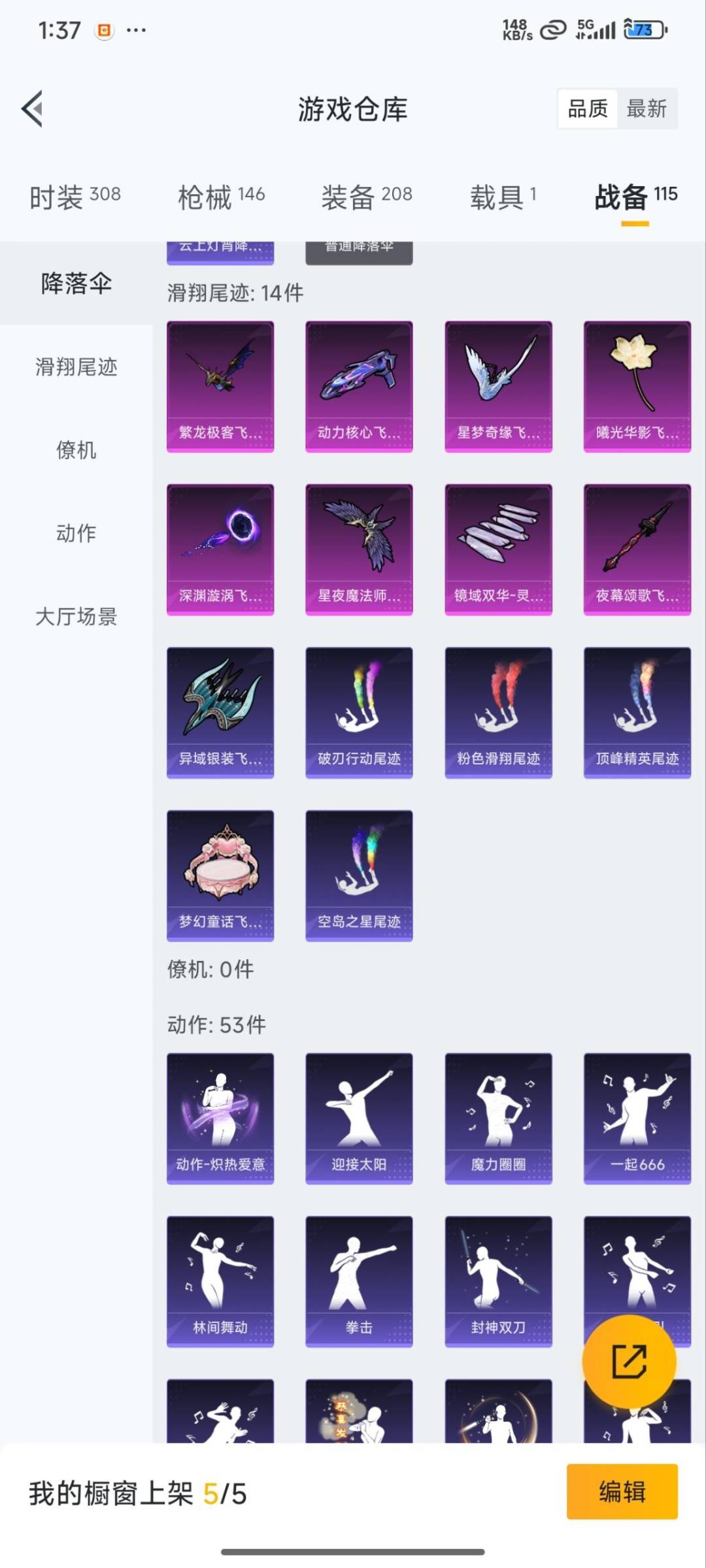The width and height of the screenshot is (706, 1568).
Task: Tap the yellow share floating button
Action: 629,1362
